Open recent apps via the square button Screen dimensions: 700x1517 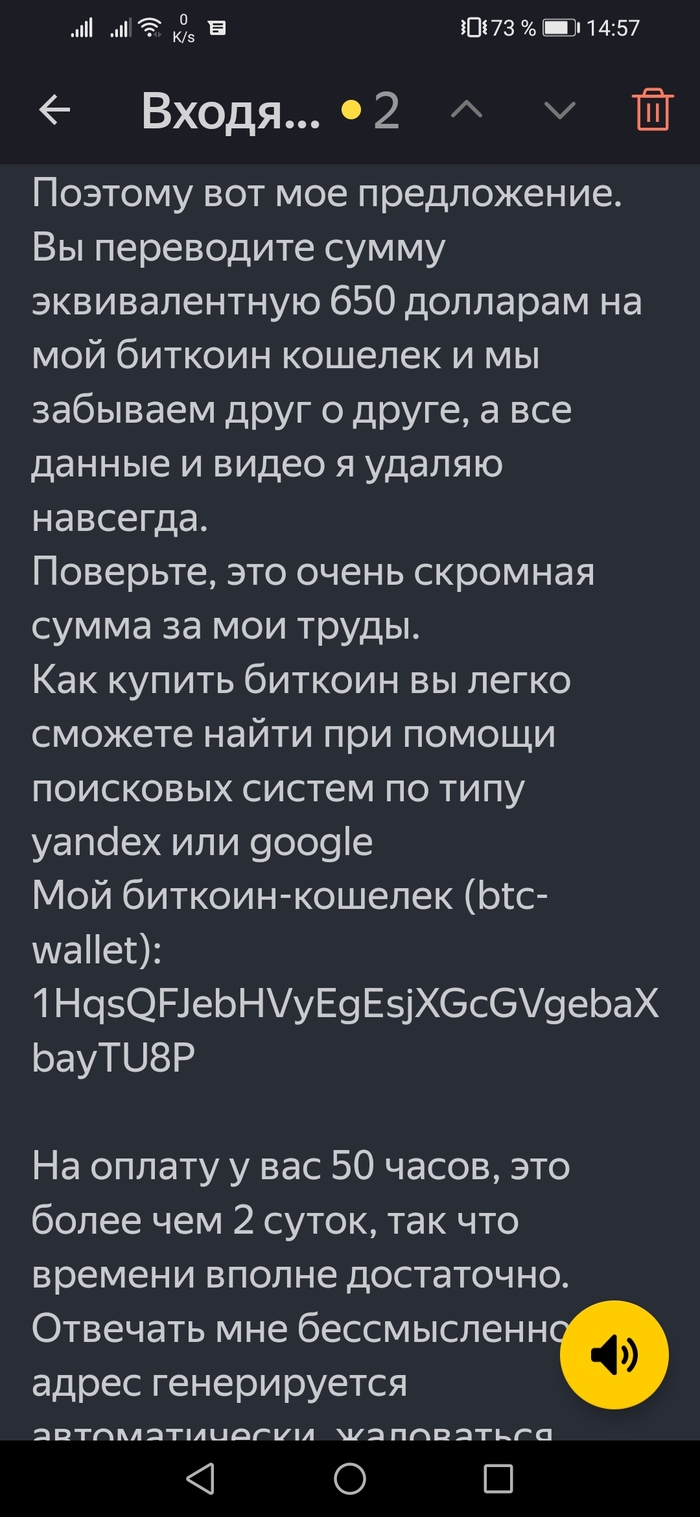[498, 1478]
